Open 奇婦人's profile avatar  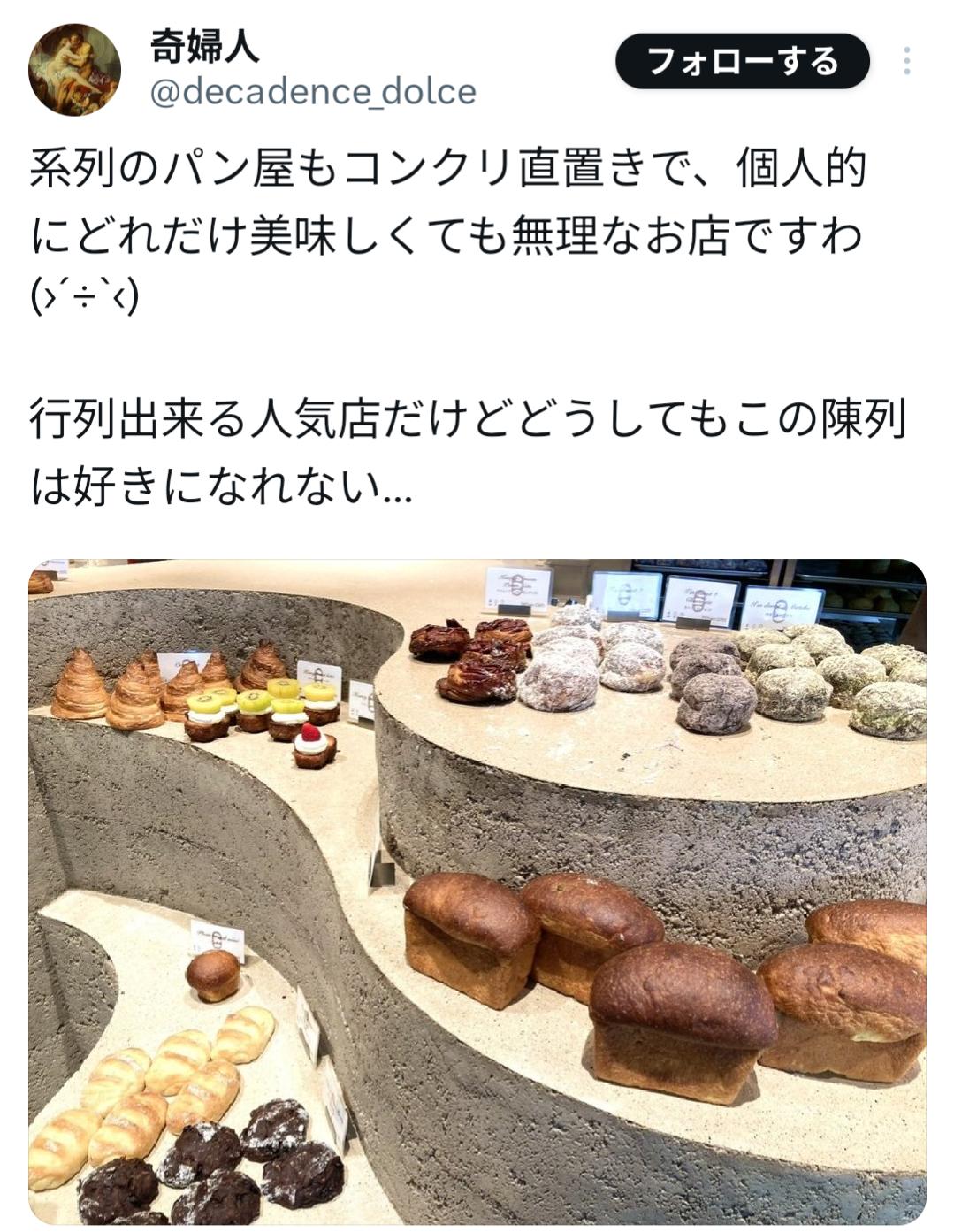(x=74, y=70)
